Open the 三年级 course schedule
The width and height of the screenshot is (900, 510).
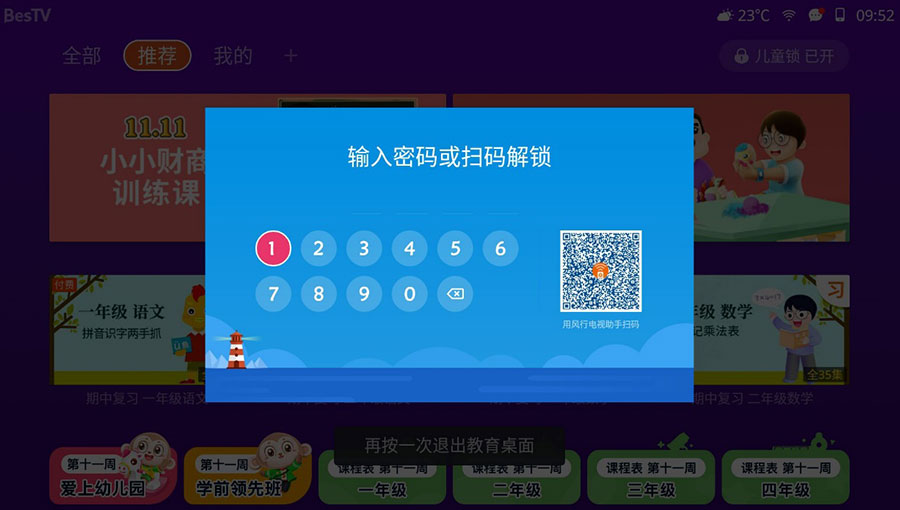coord(650,478)
